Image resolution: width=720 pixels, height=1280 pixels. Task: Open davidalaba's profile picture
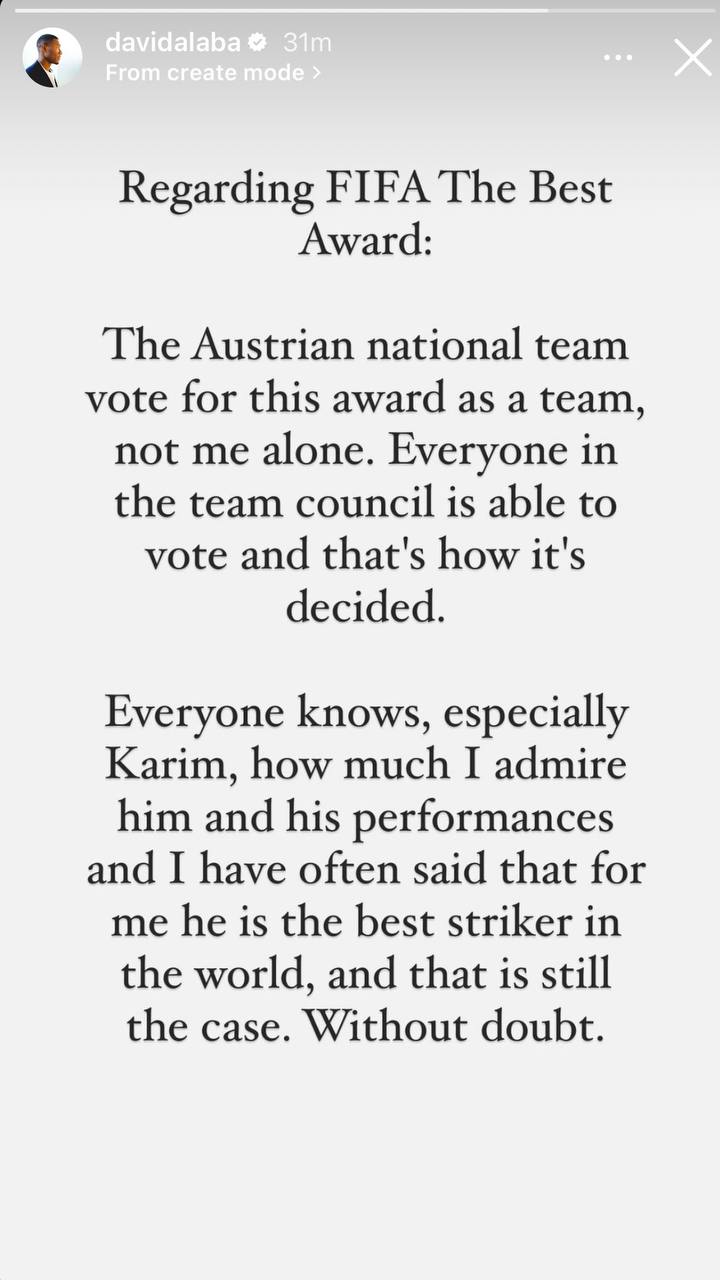(52, 58)
